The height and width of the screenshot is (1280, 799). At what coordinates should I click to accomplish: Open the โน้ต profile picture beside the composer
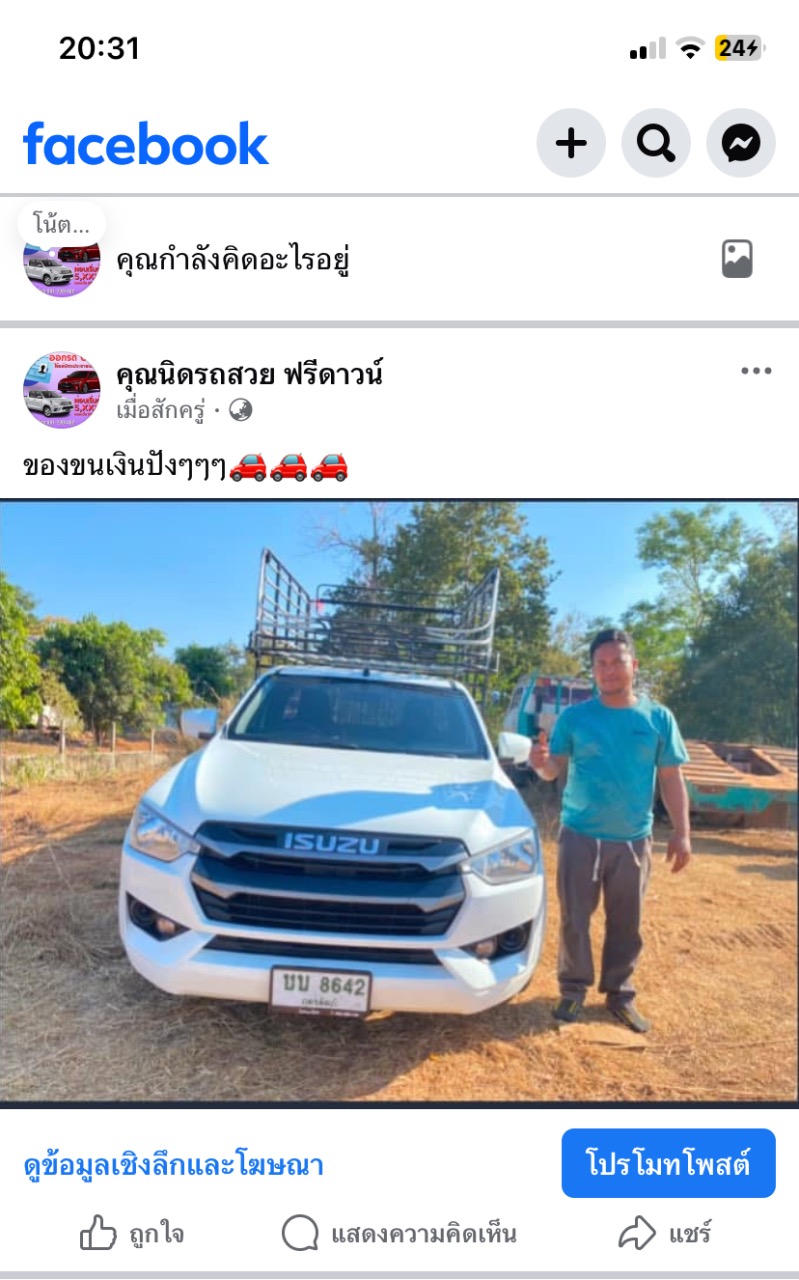(62, 260)
